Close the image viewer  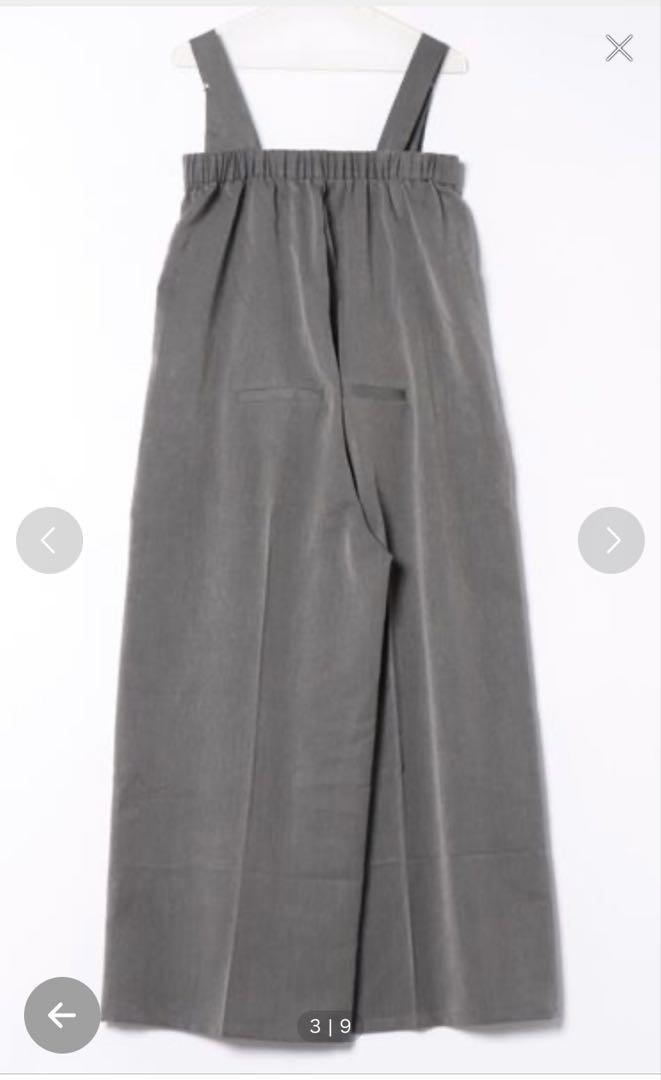point(618,48)
